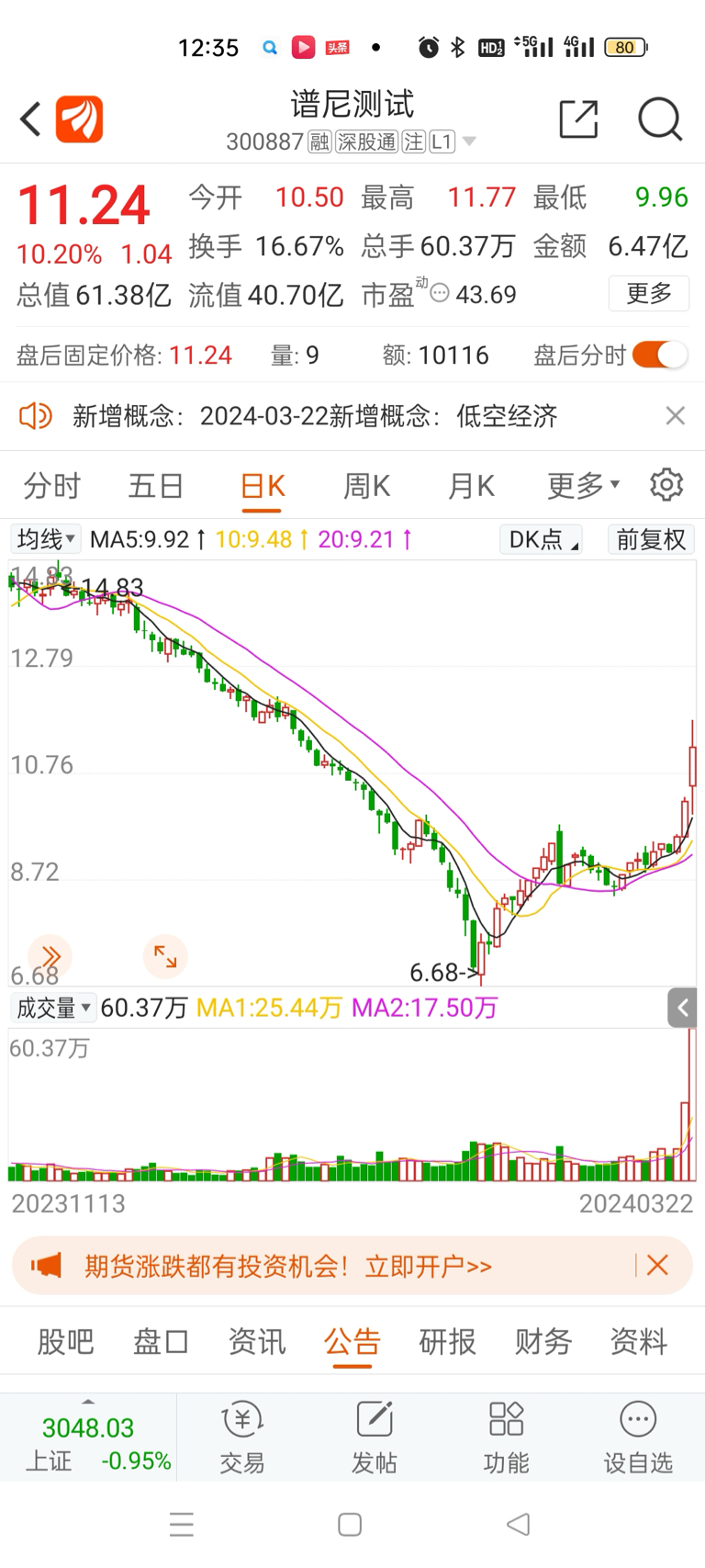This screenshot has width=705, height=1568.
Task: Go back using the back arrow
Action: coord(28,119)
